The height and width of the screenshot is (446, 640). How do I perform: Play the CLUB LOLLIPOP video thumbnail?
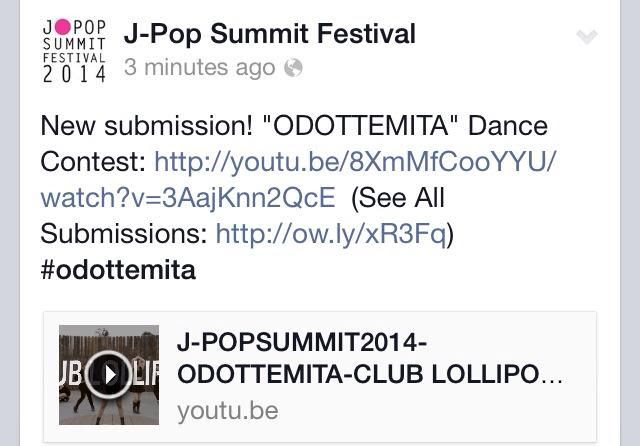[109, 375]
